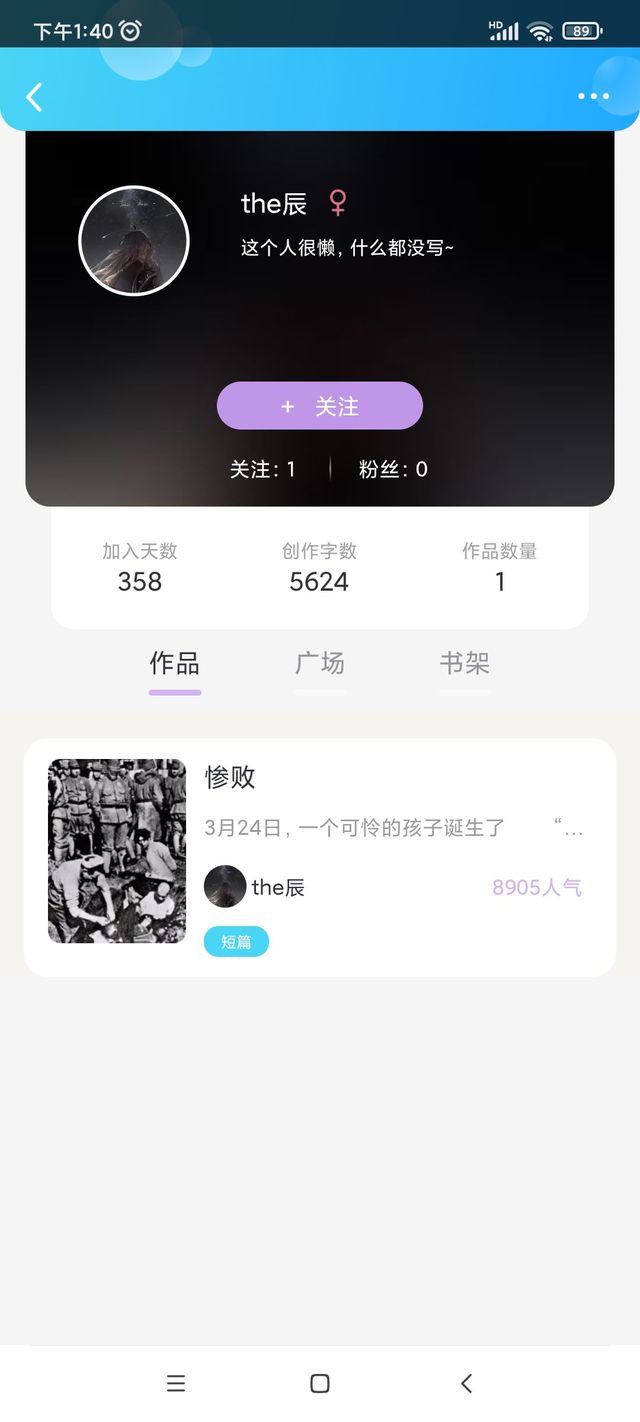Open recent apps from system navigation bar

[x=176, y=1383]
